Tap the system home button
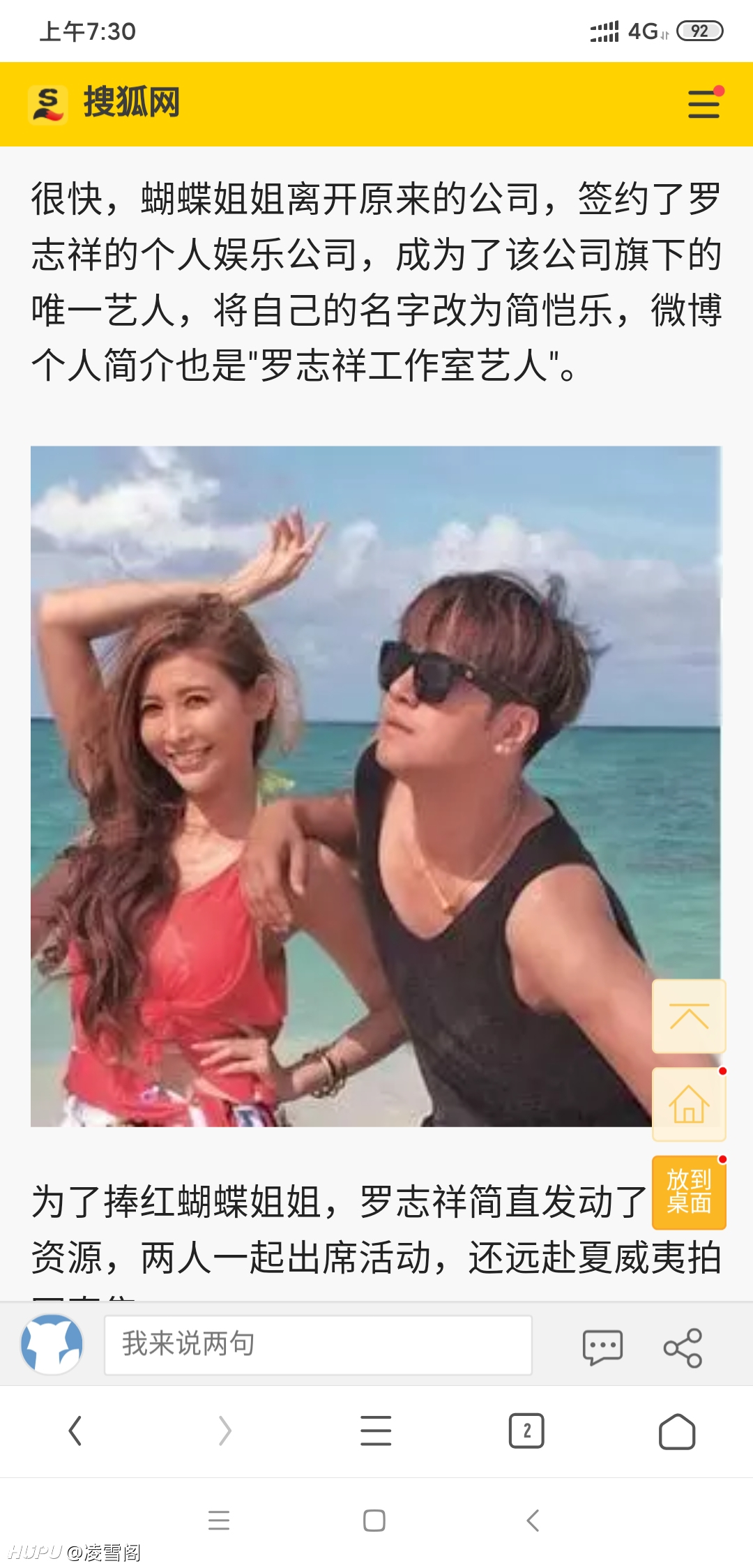 pyautogui.click(x=374, y=1521)
